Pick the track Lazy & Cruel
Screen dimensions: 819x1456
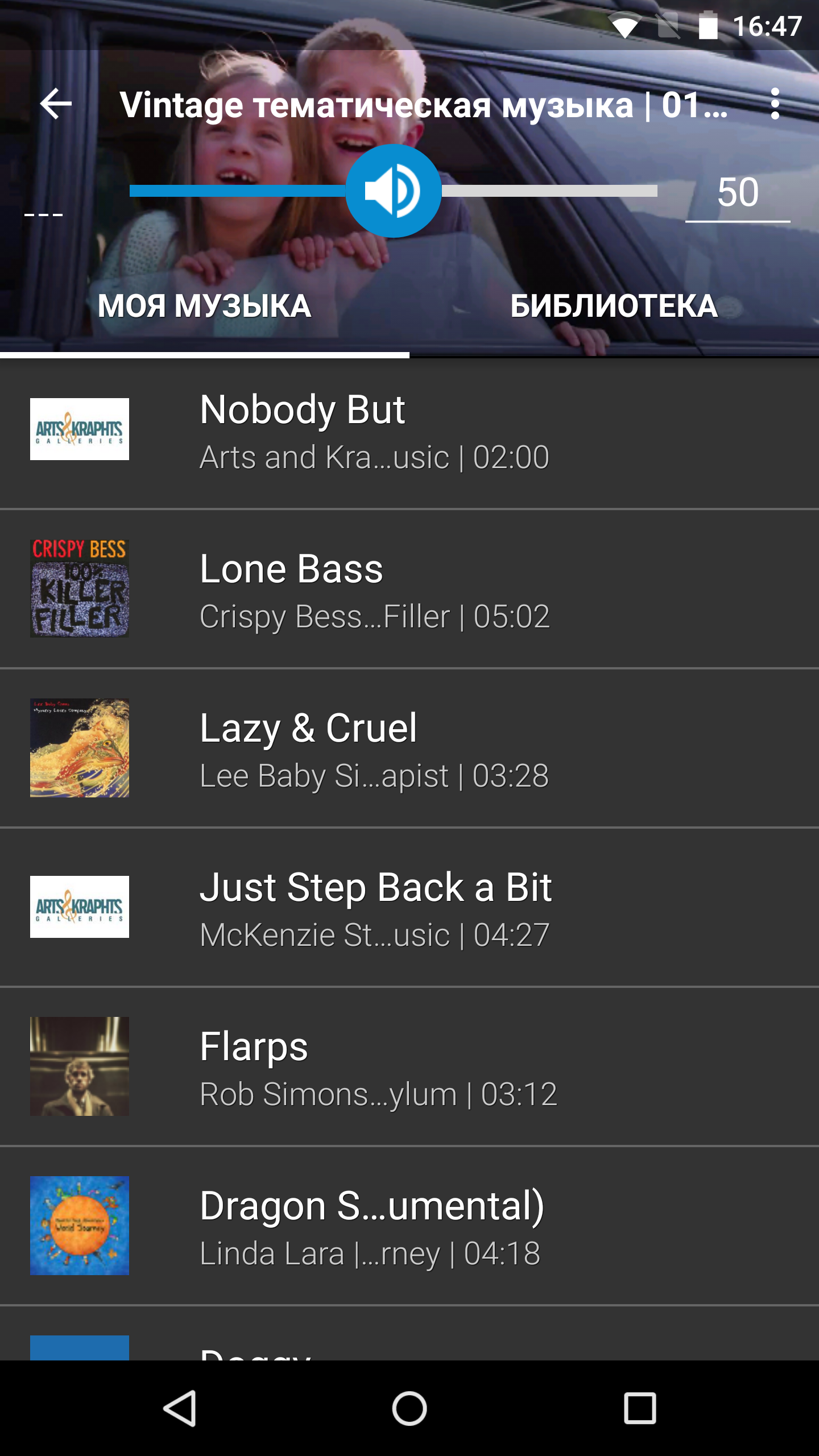pos(409,748)
